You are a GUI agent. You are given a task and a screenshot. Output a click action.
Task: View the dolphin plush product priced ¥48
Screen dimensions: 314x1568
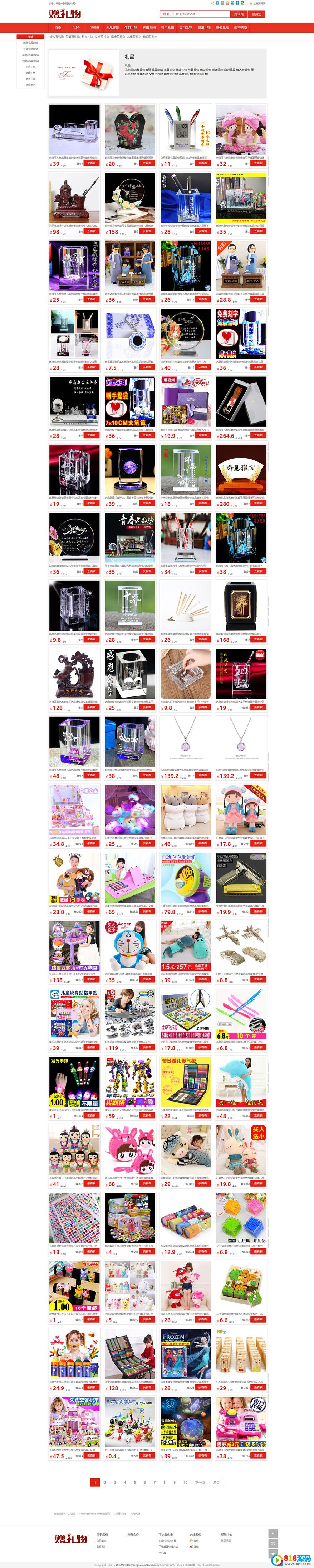[241, 1082]
